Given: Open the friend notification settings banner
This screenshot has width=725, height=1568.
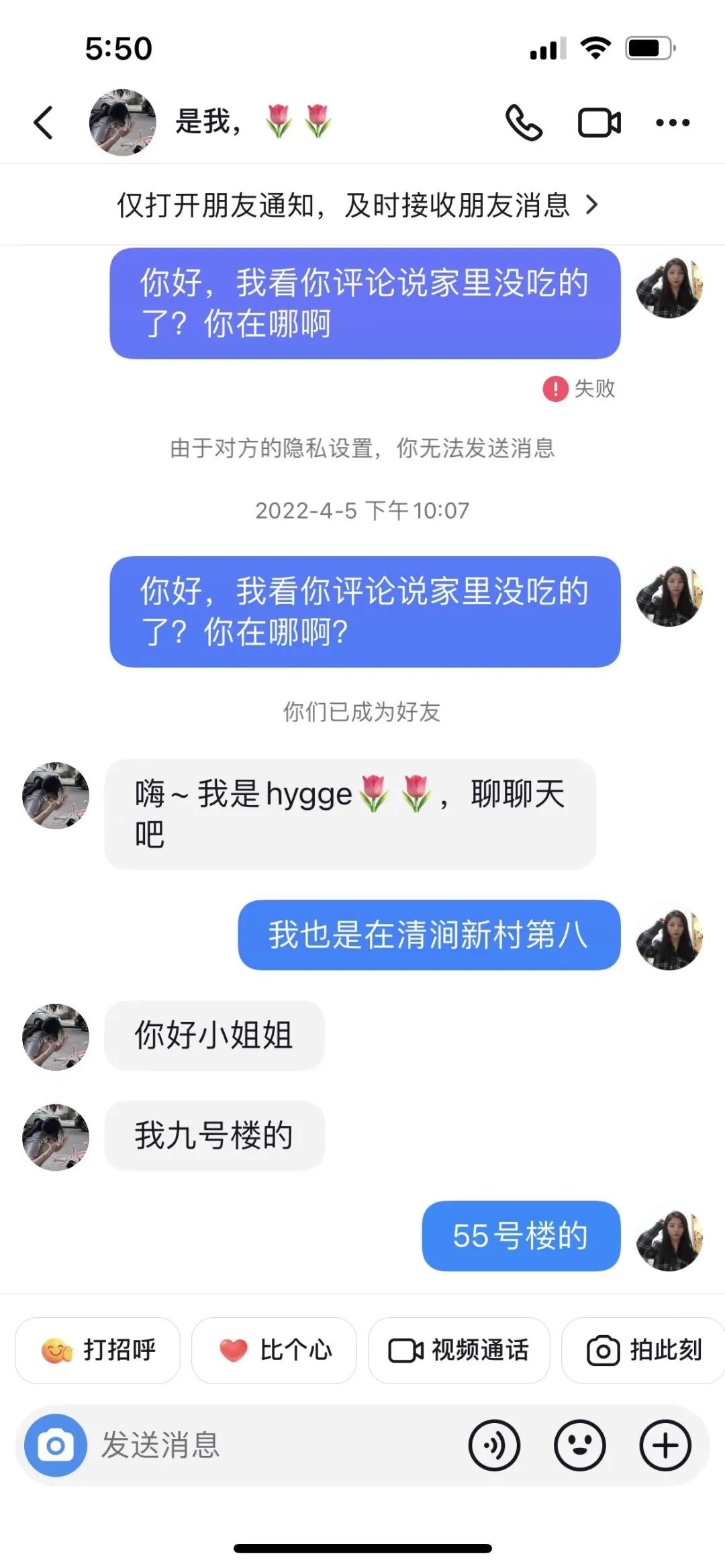Looking at the screenshot, I should (357, 205).
